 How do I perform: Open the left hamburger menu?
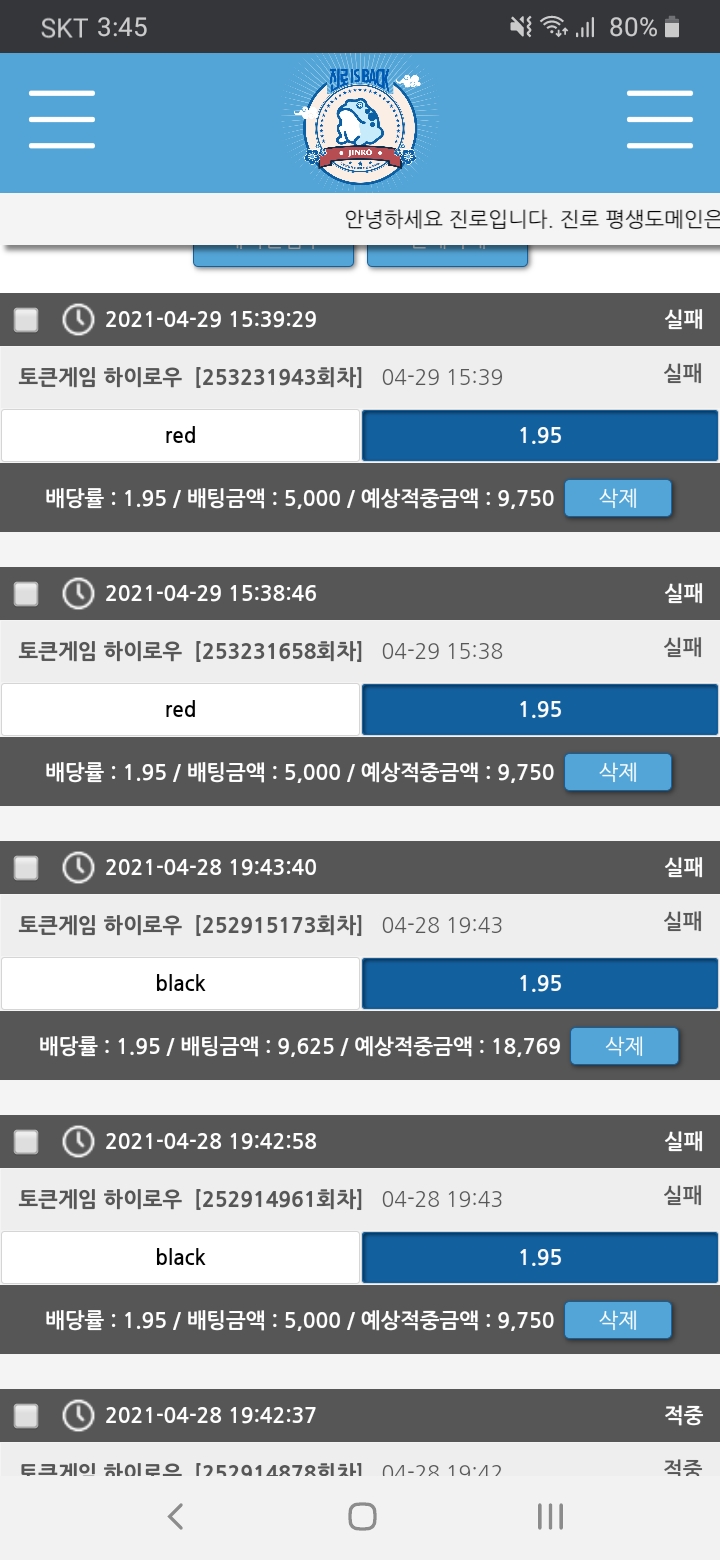[x=62, y=120]
